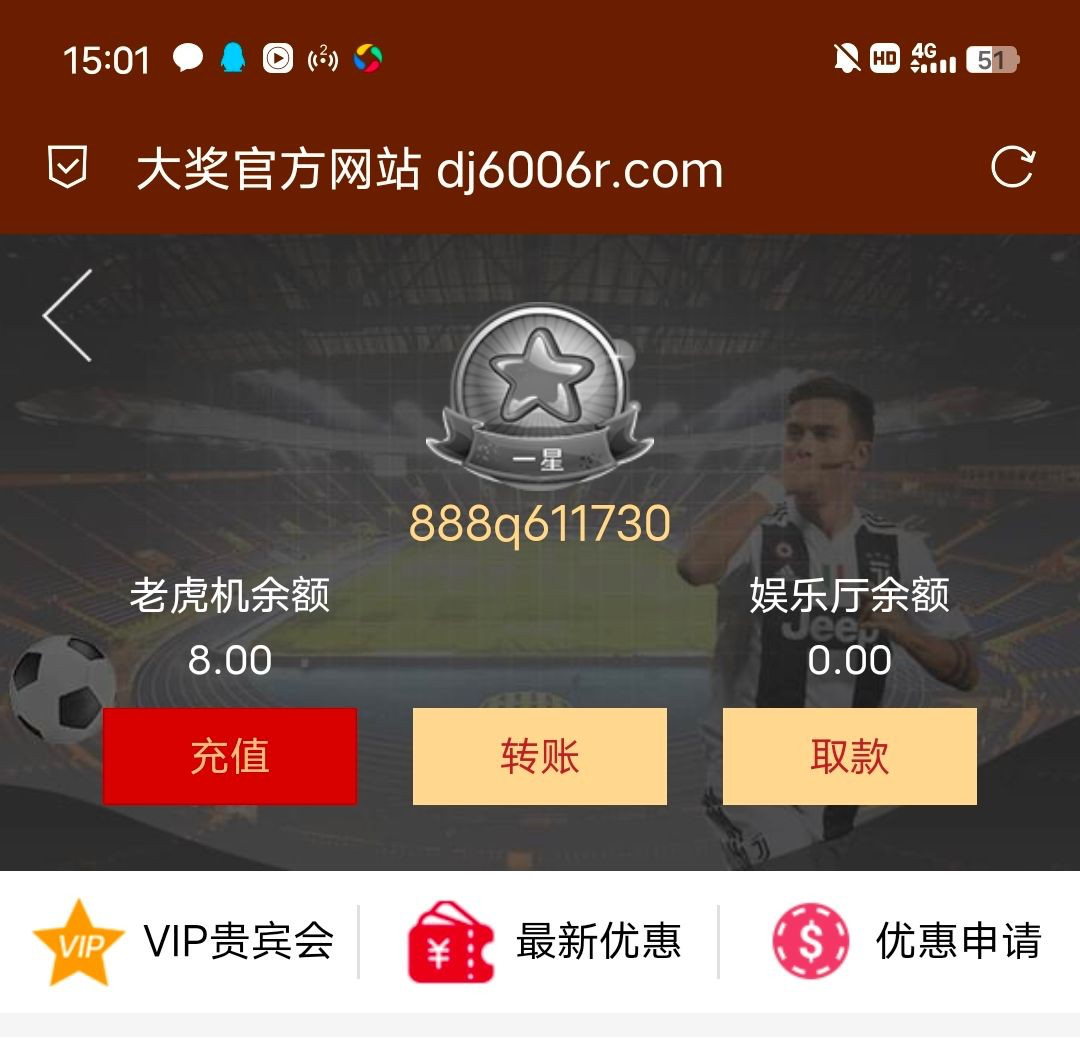
Task: View 最新优惠 promotions
Action: [x=545, y=941]
